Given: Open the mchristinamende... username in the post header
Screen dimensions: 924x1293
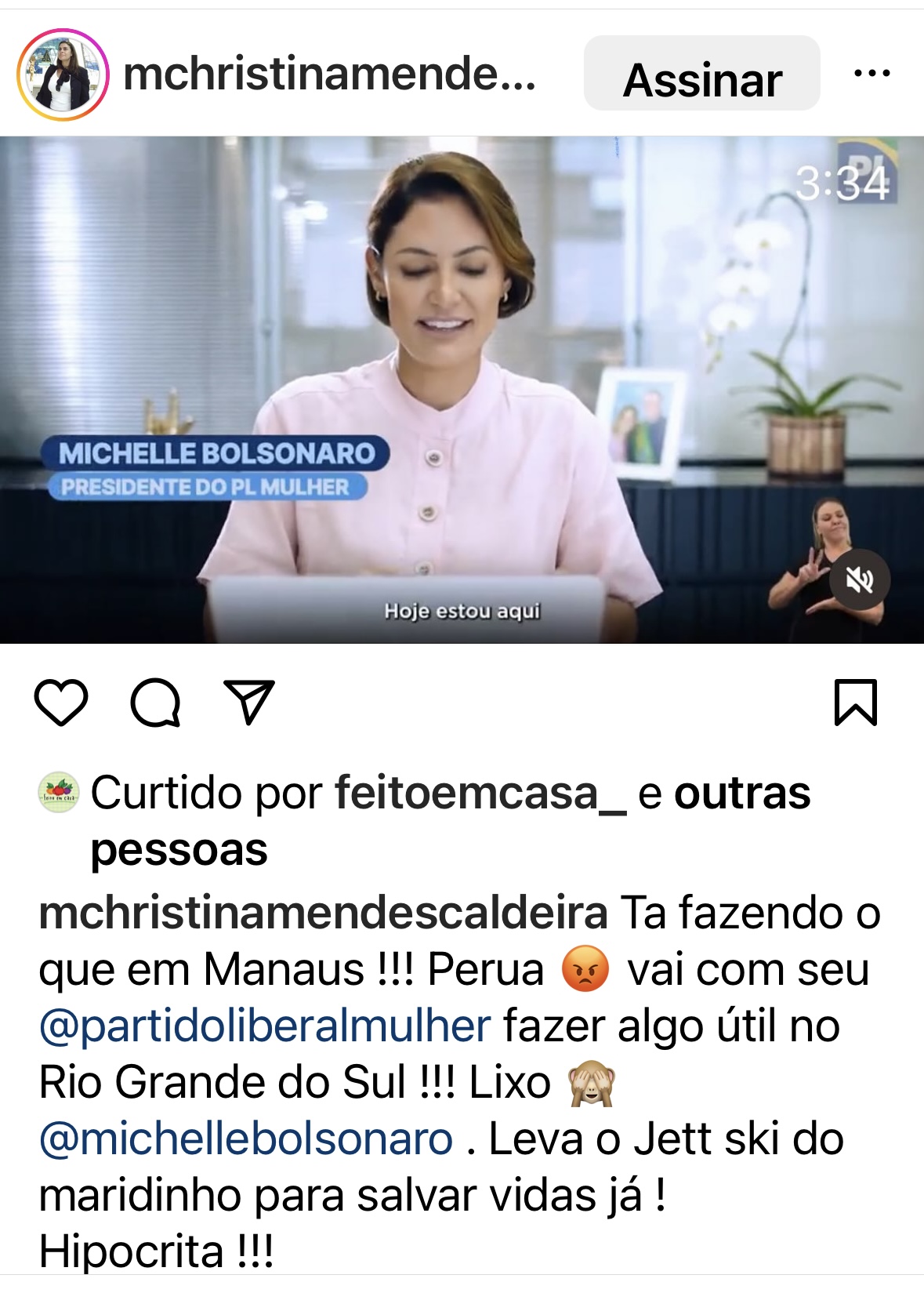Looking at the screenshot, I should coord(329,75).
